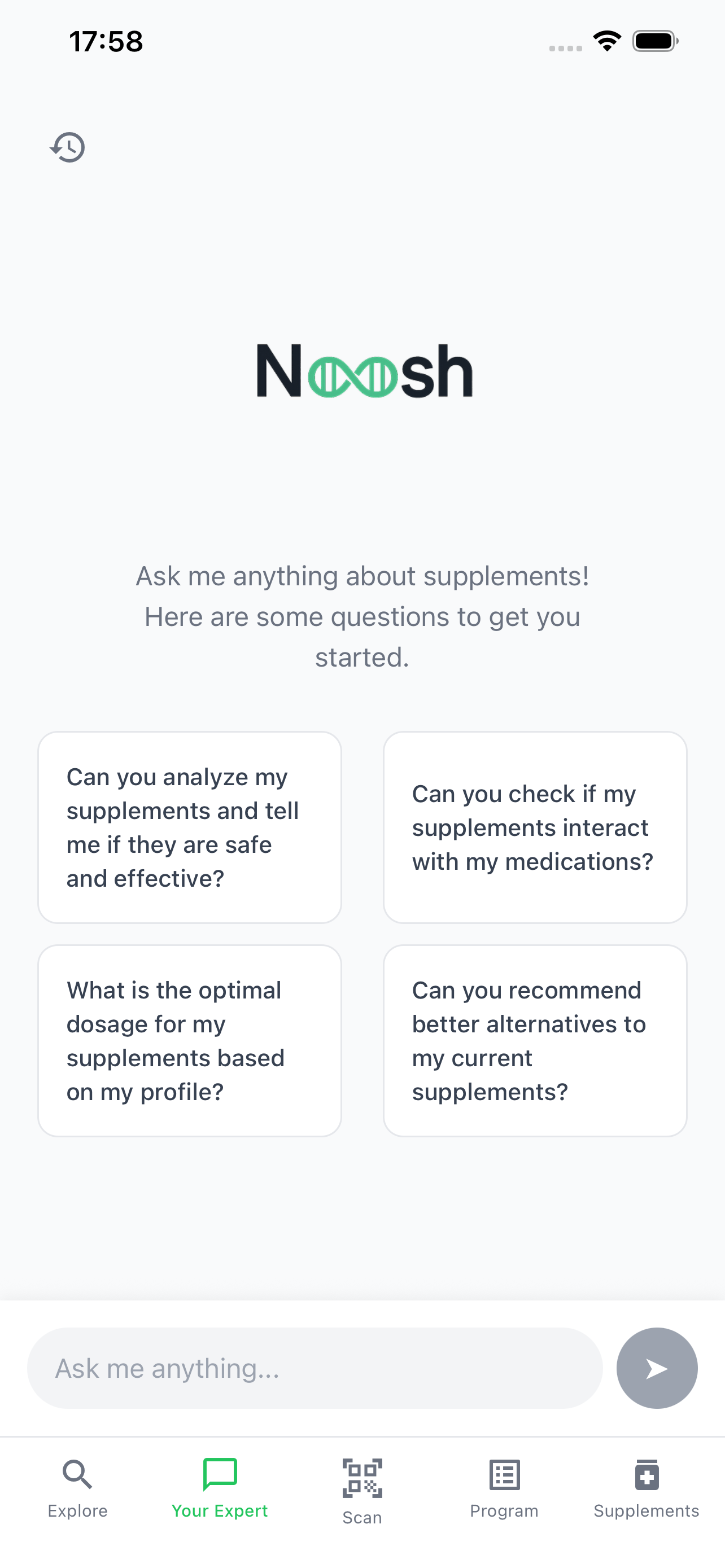The width and height of the screenshot is (725, 1568).
Task: Select the Scan tab label
Action: click(362, 1517)
